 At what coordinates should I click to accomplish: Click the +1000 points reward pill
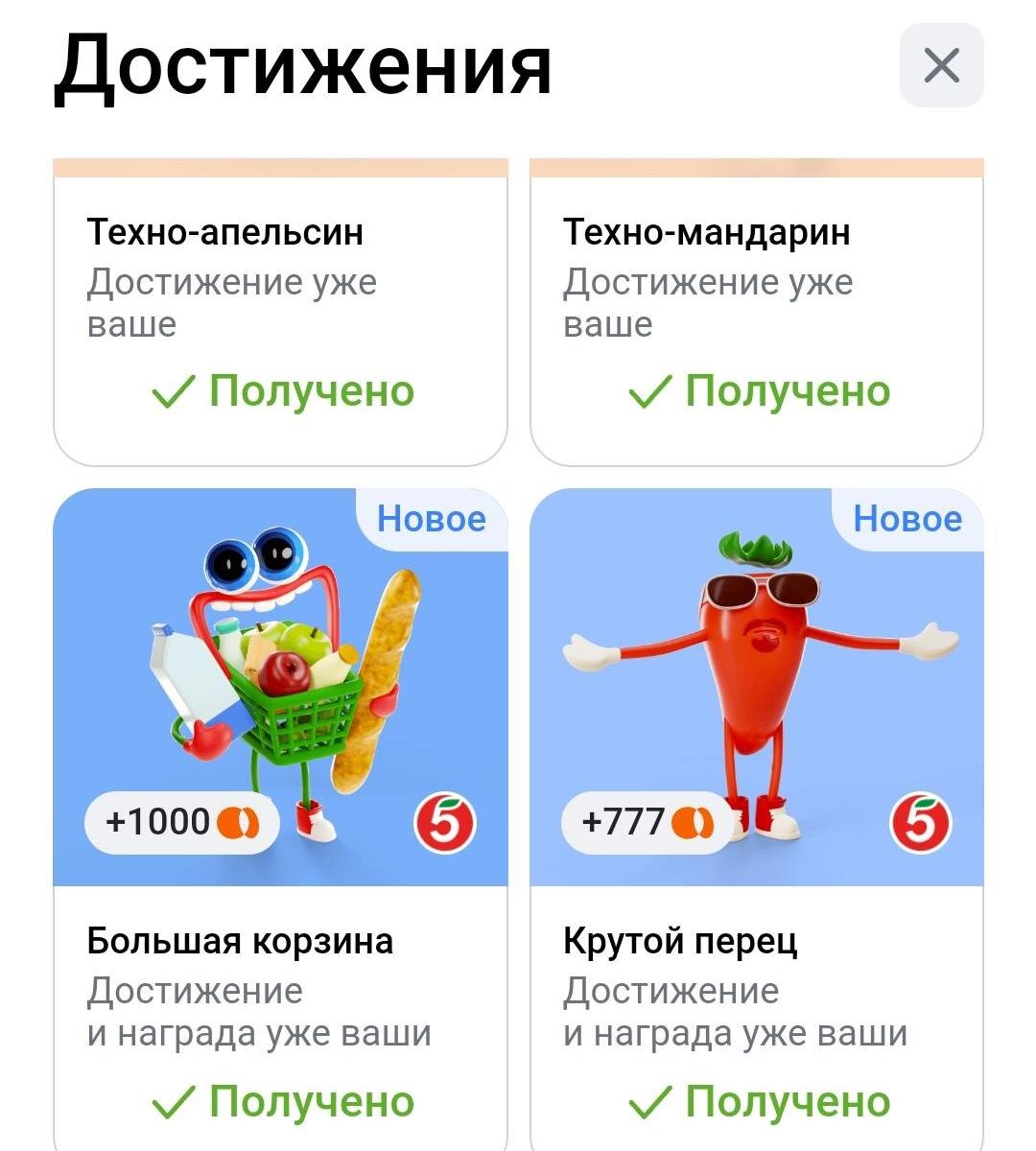[180, 822]
